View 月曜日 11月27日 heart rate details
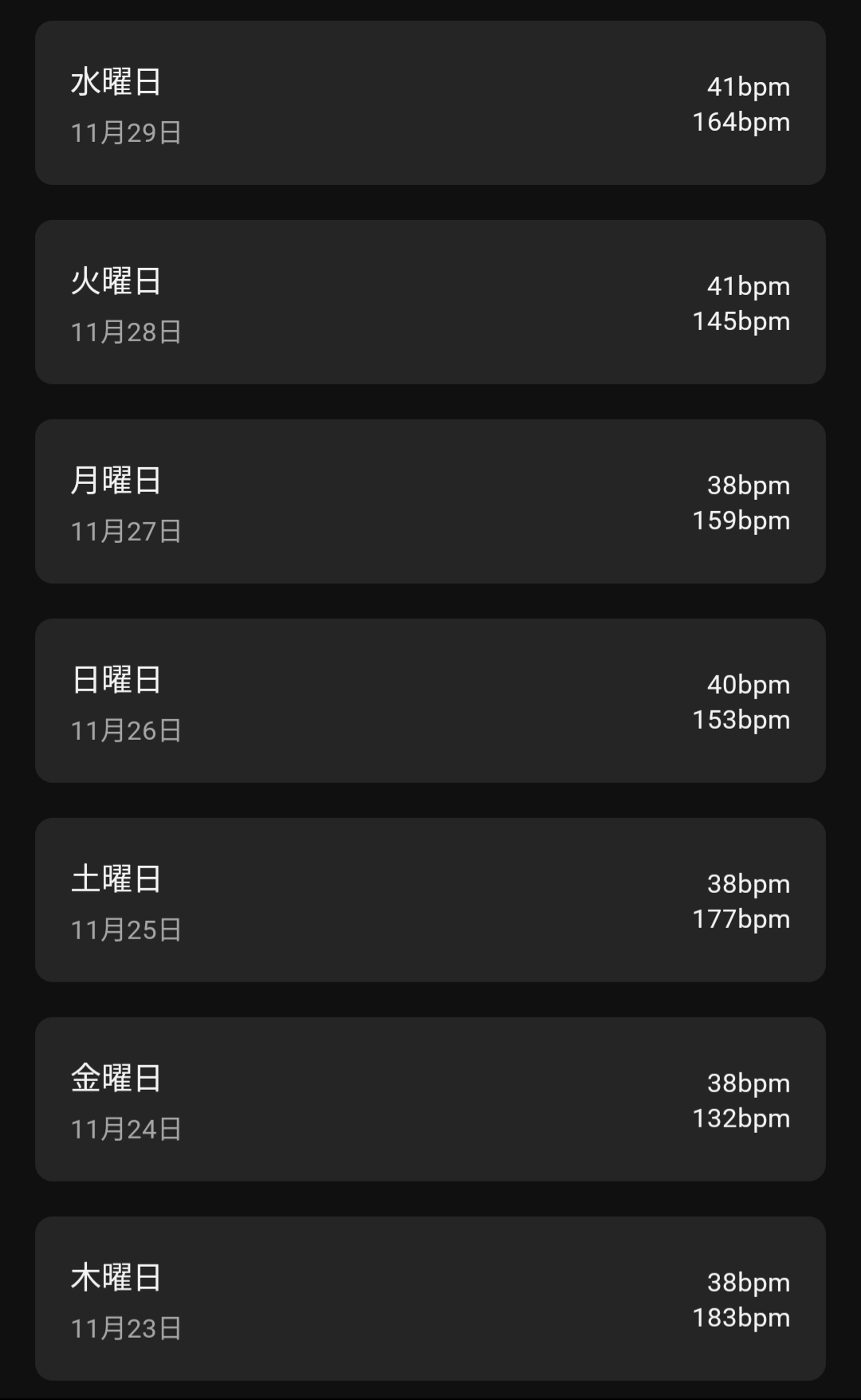The height and width of the screenshot is (1400, 861). click(x=431, y=502)
